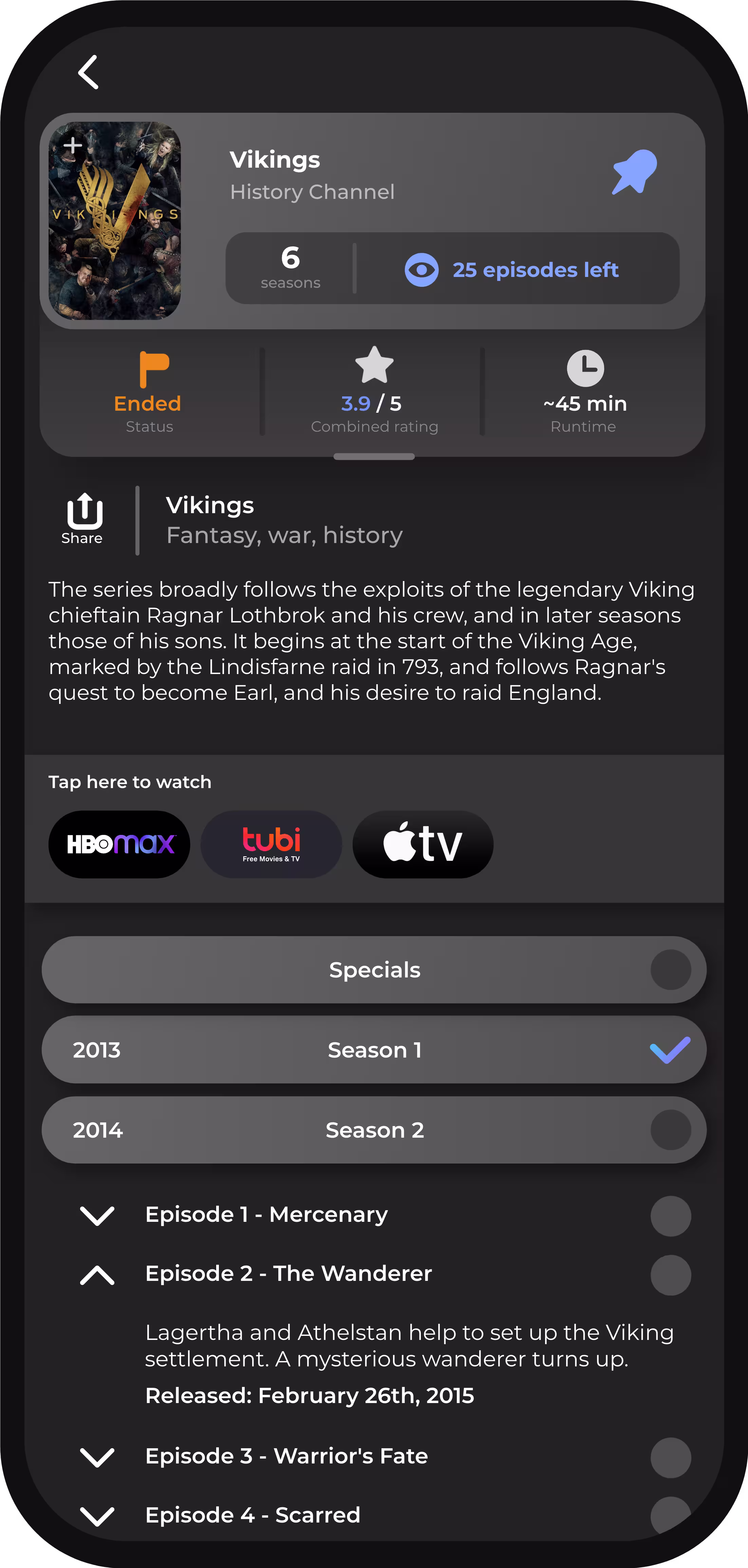This screenshot has height=1568, width=748.
Task: Open the Specials row
Action: click(x=374, y=970)
